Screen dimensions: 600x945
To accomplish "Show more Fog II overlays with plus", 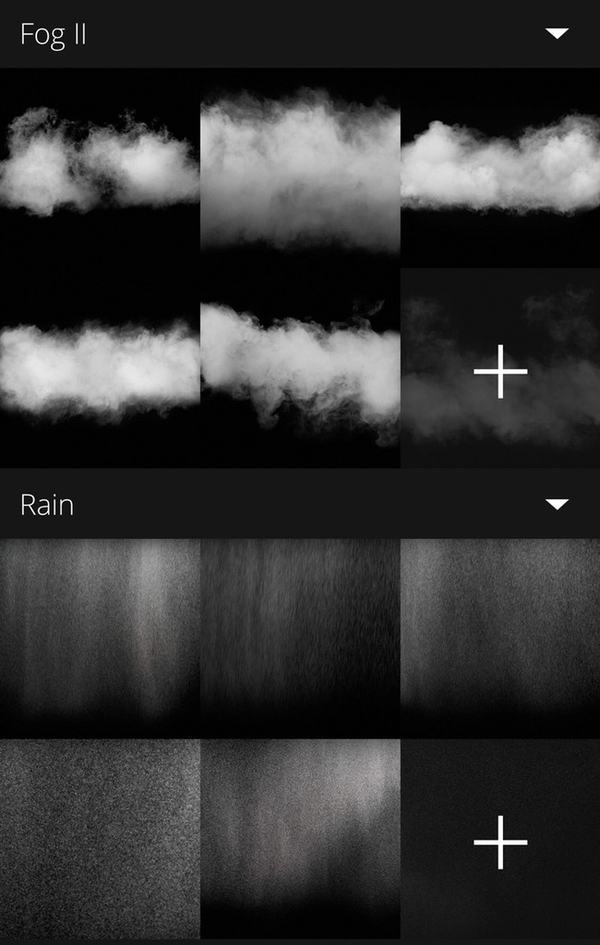I will 500,370.
